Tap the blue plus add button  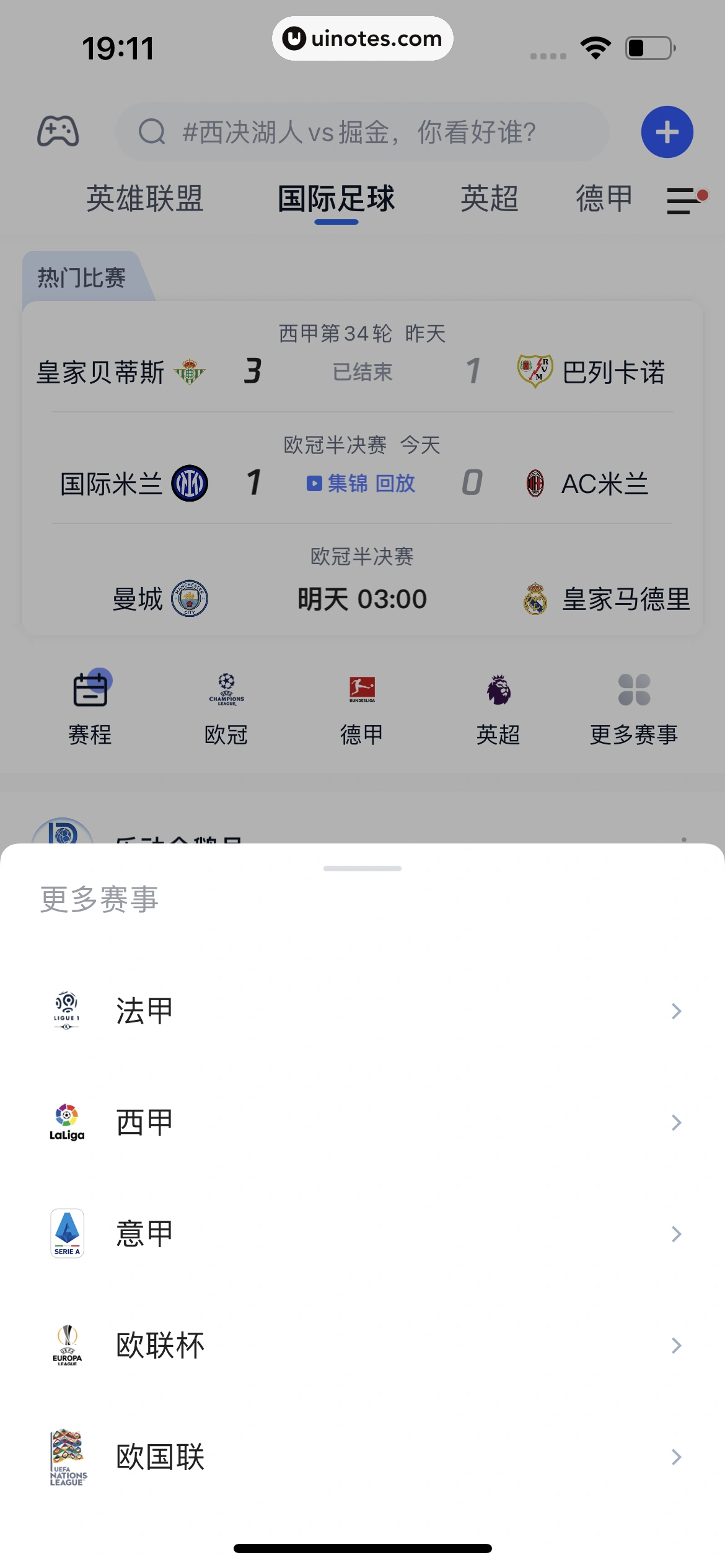coord(667,131)
